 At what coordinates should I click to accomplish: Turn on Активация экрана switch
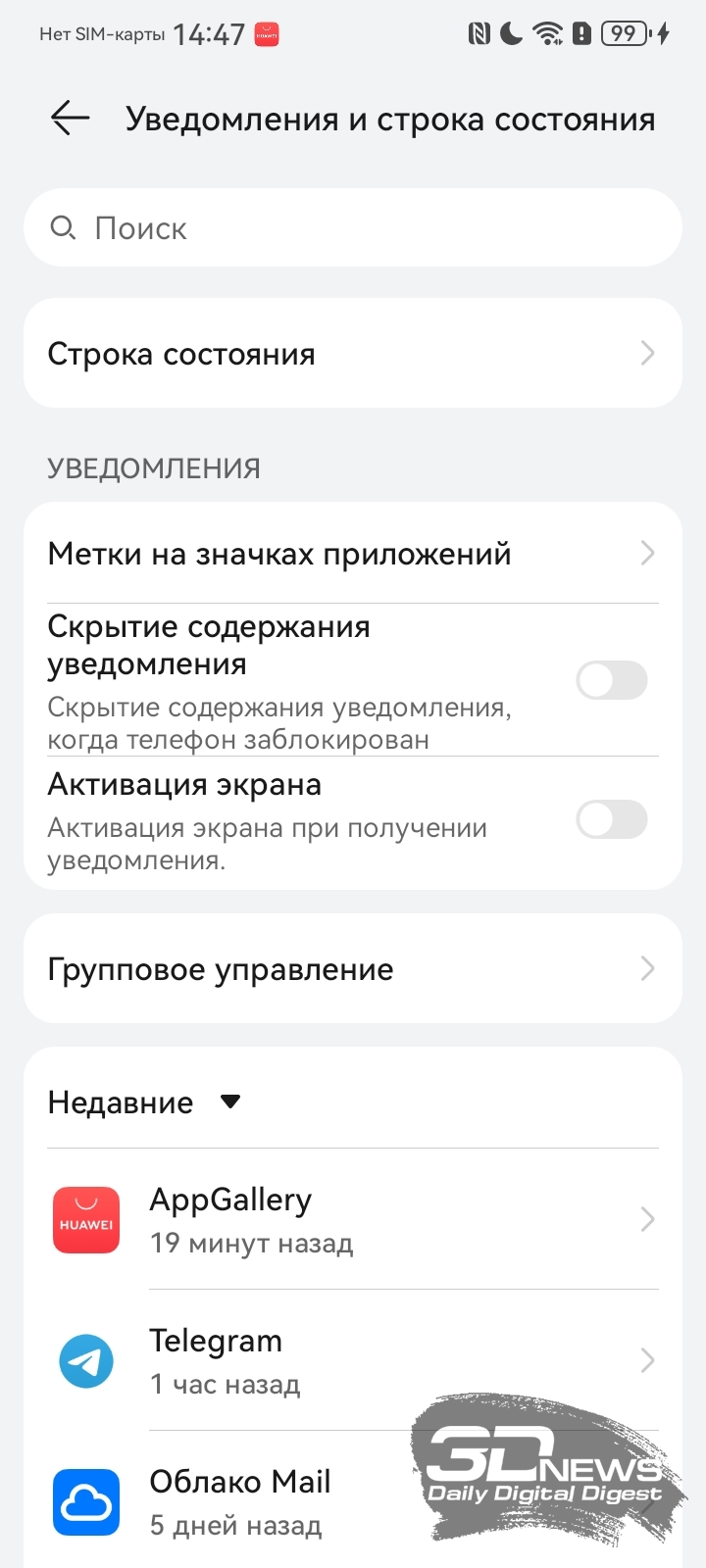tap(612, 819)
